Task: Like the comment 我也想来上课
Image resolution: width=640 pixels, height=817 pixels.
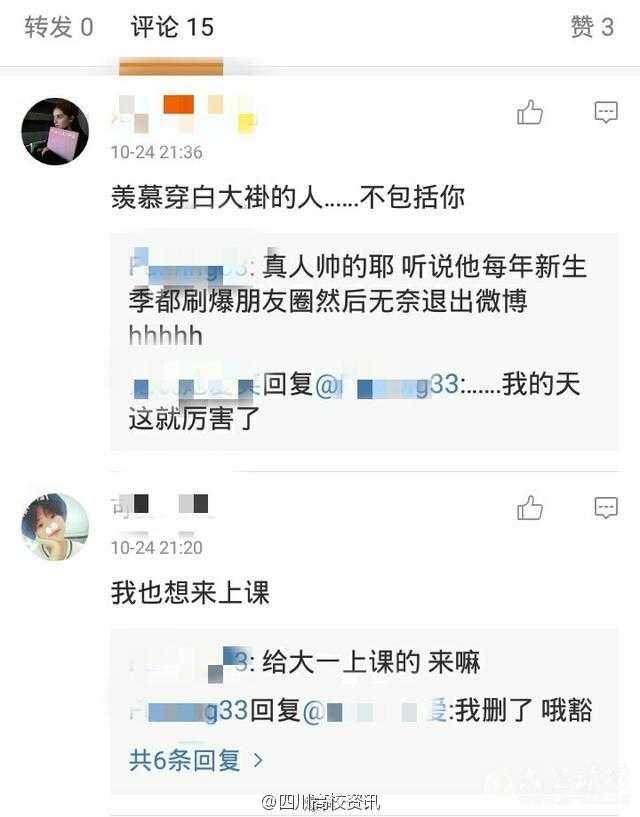Action: click(529, 509)
